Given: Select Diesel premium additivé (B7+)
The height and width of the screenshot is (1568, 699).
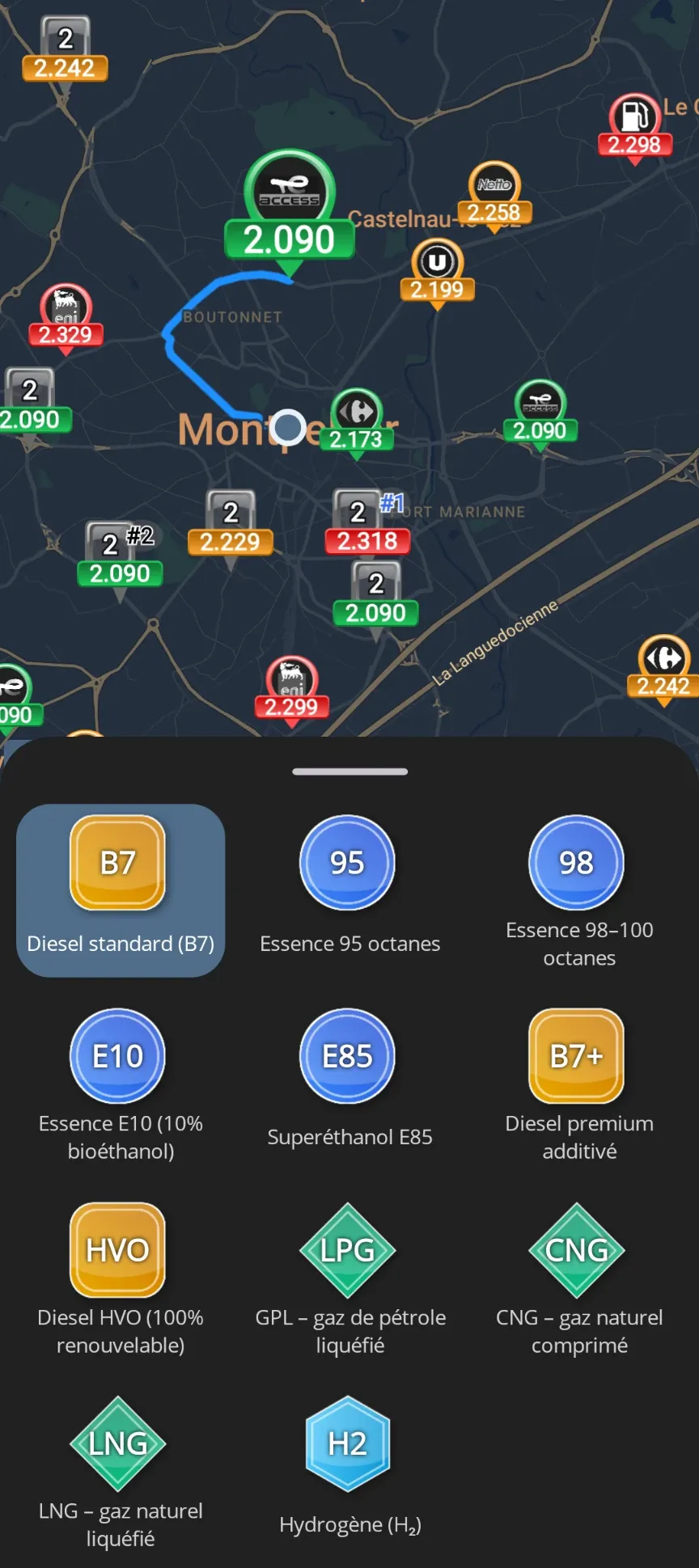Looking at the screenshot, I should point(578,1083).
